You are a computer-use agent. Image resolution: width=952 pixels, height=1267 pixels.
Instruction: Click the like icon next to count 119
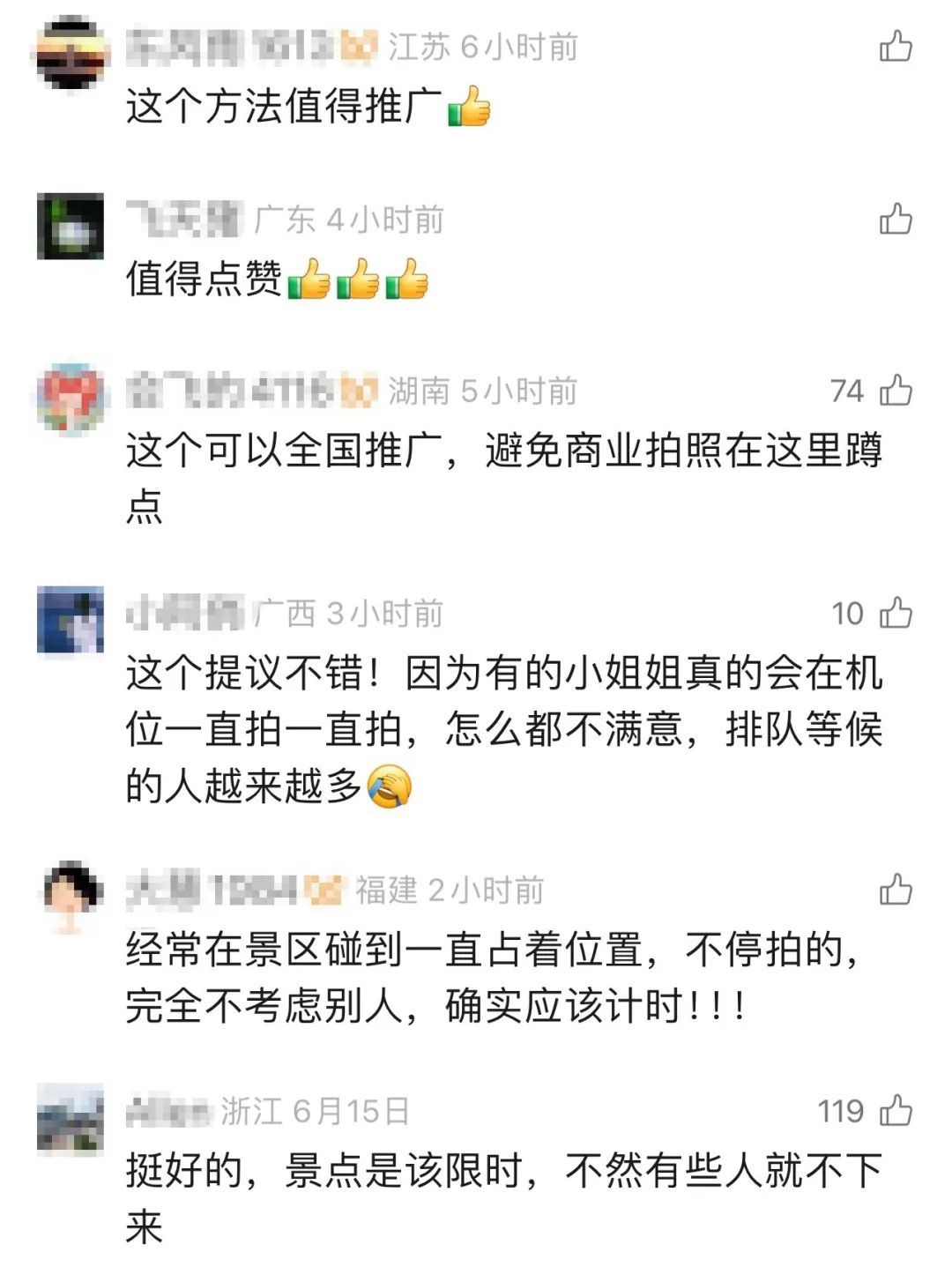(x=897, y=1109)
